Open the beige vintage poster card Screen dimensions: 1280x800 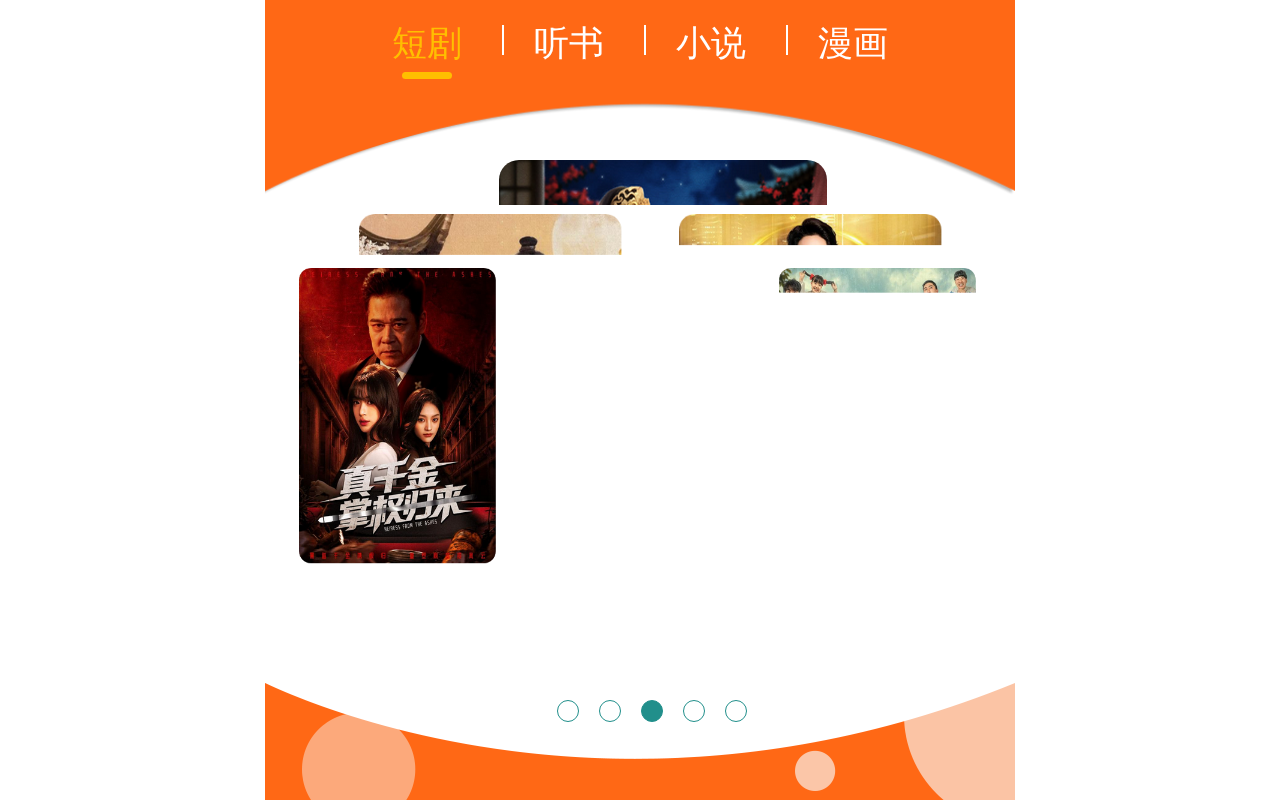tap(490, 234)
